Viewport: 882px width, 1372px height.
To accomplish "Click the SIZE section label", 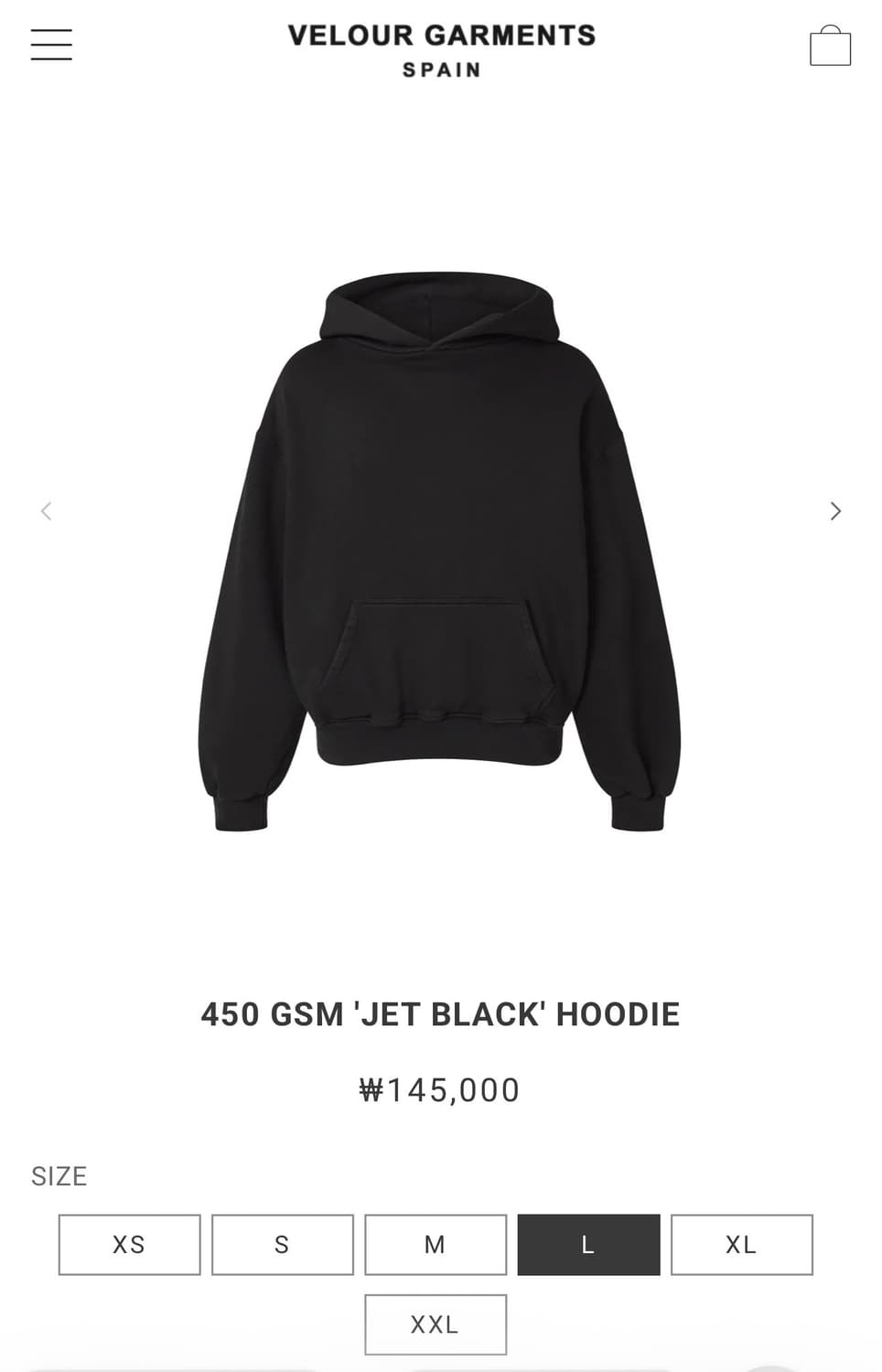I will point(59,1176).
